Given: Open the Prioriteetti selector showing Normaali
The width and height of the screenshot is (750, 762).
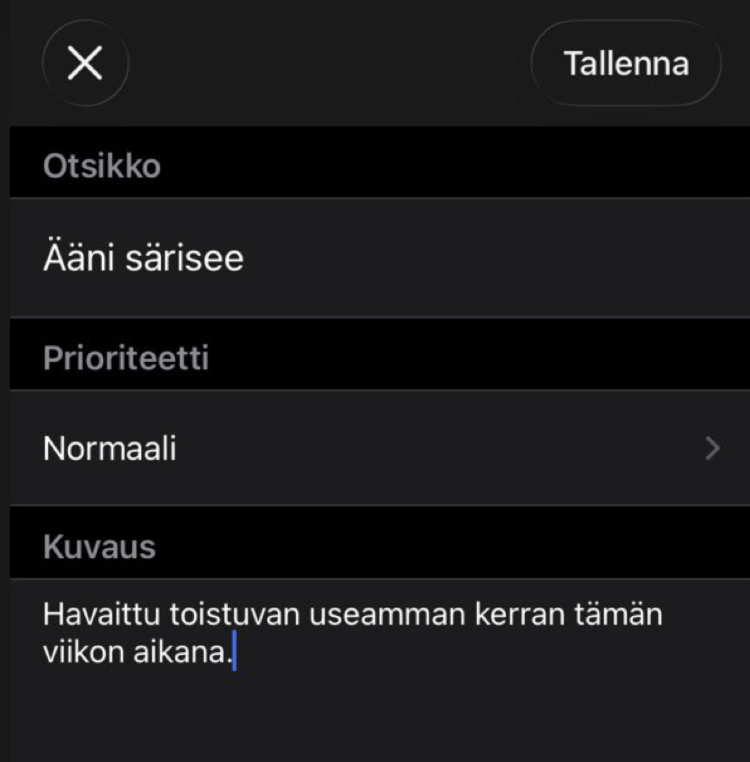Looking at the screenshot, I should [375, 448].
